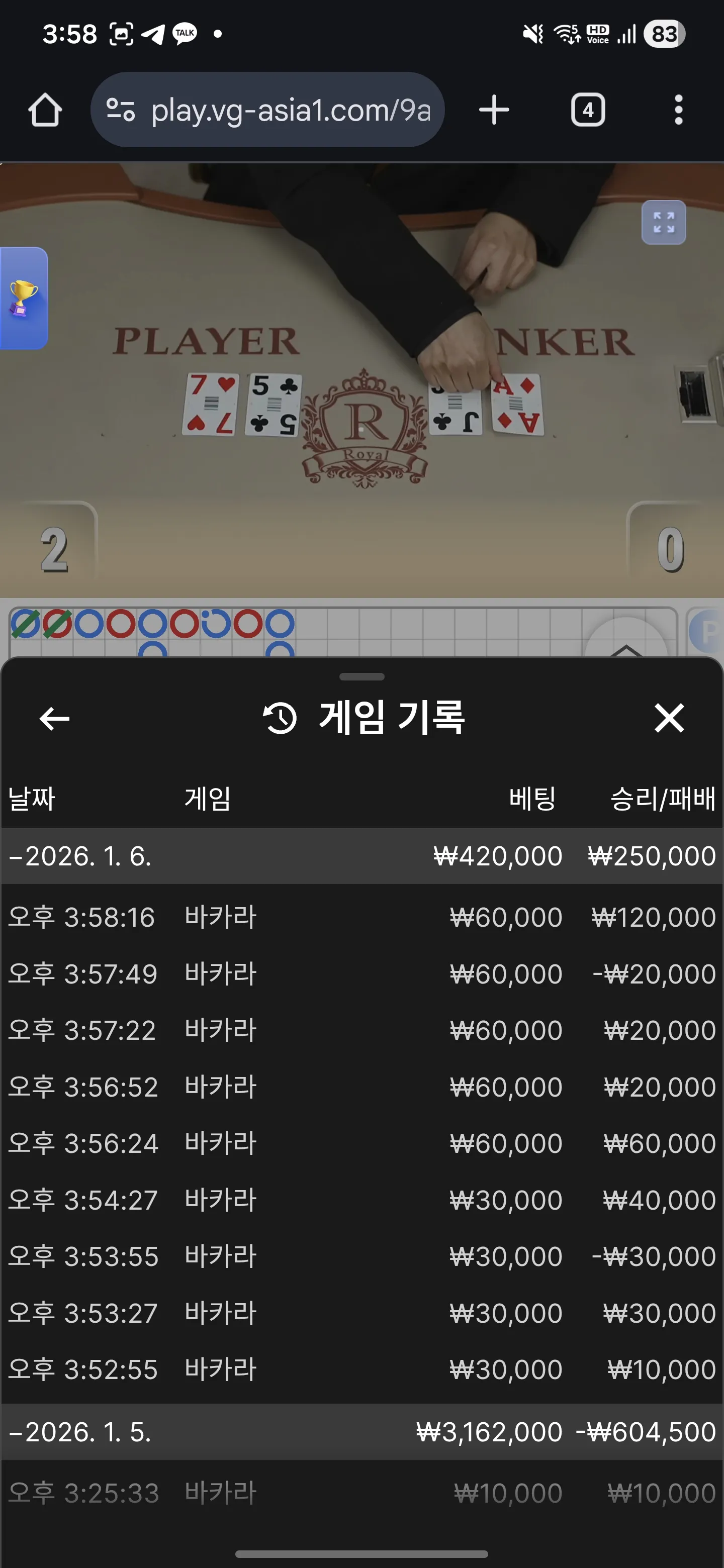The height and width of the screenshot is (1568, 724).
Task: Go to the browser home page
Action: tap(45, 110)
